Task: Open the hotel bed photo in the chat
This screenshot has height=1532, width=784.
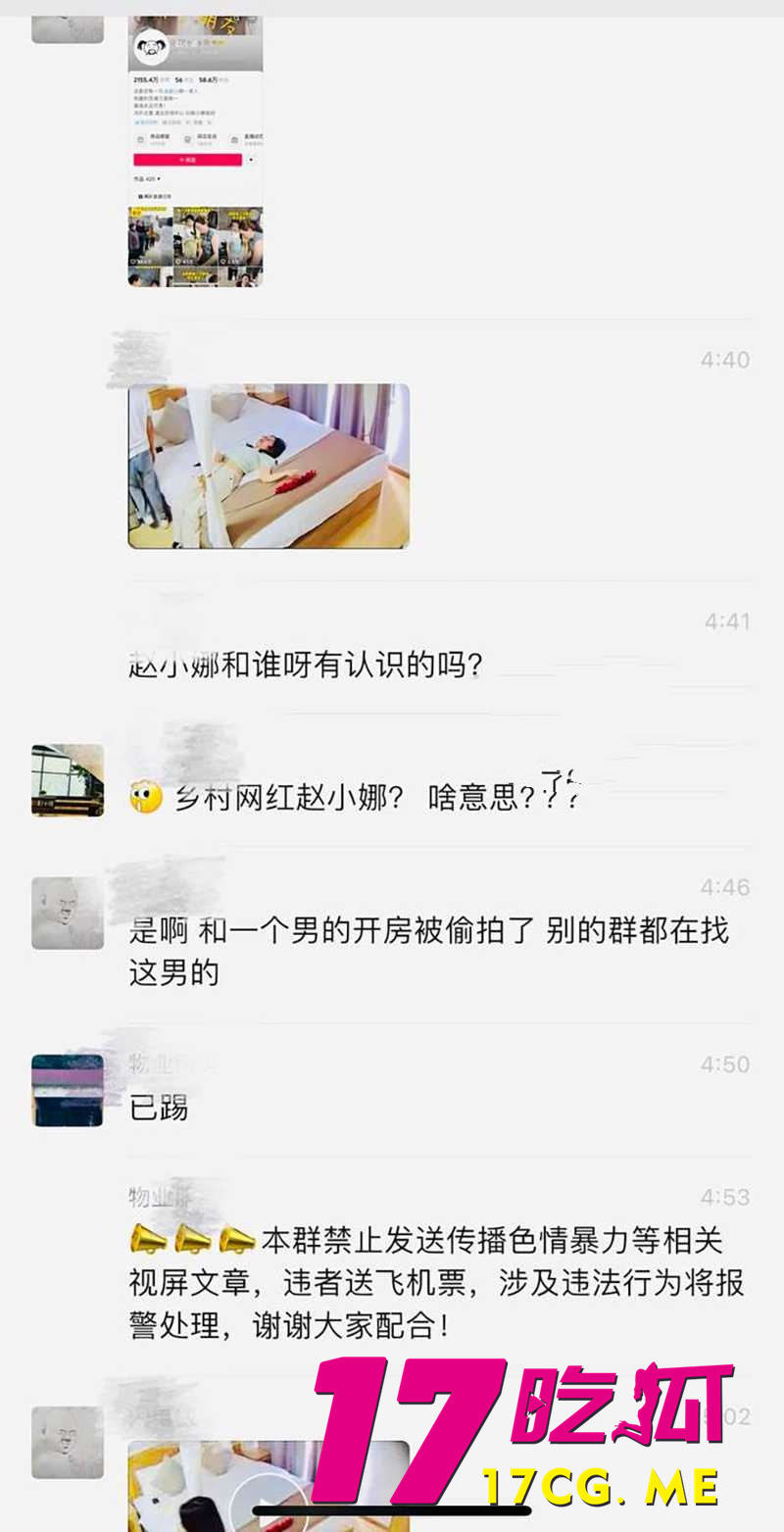Action: pos(268,466)
